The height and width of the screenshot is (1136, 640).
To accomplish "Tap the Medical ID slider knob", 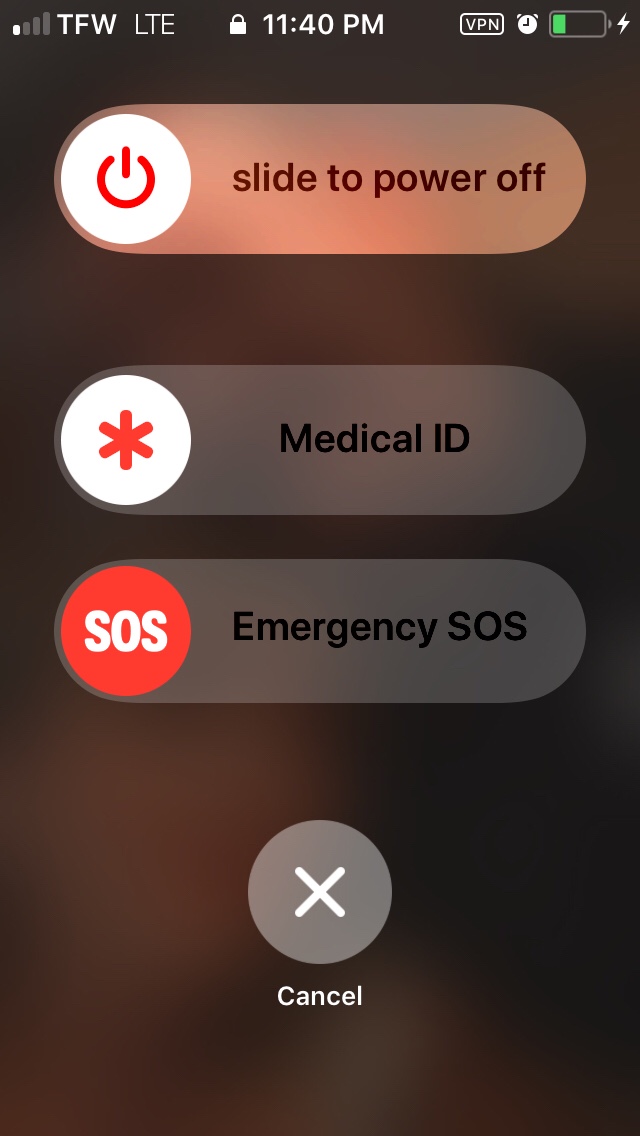I will [126, 440].
